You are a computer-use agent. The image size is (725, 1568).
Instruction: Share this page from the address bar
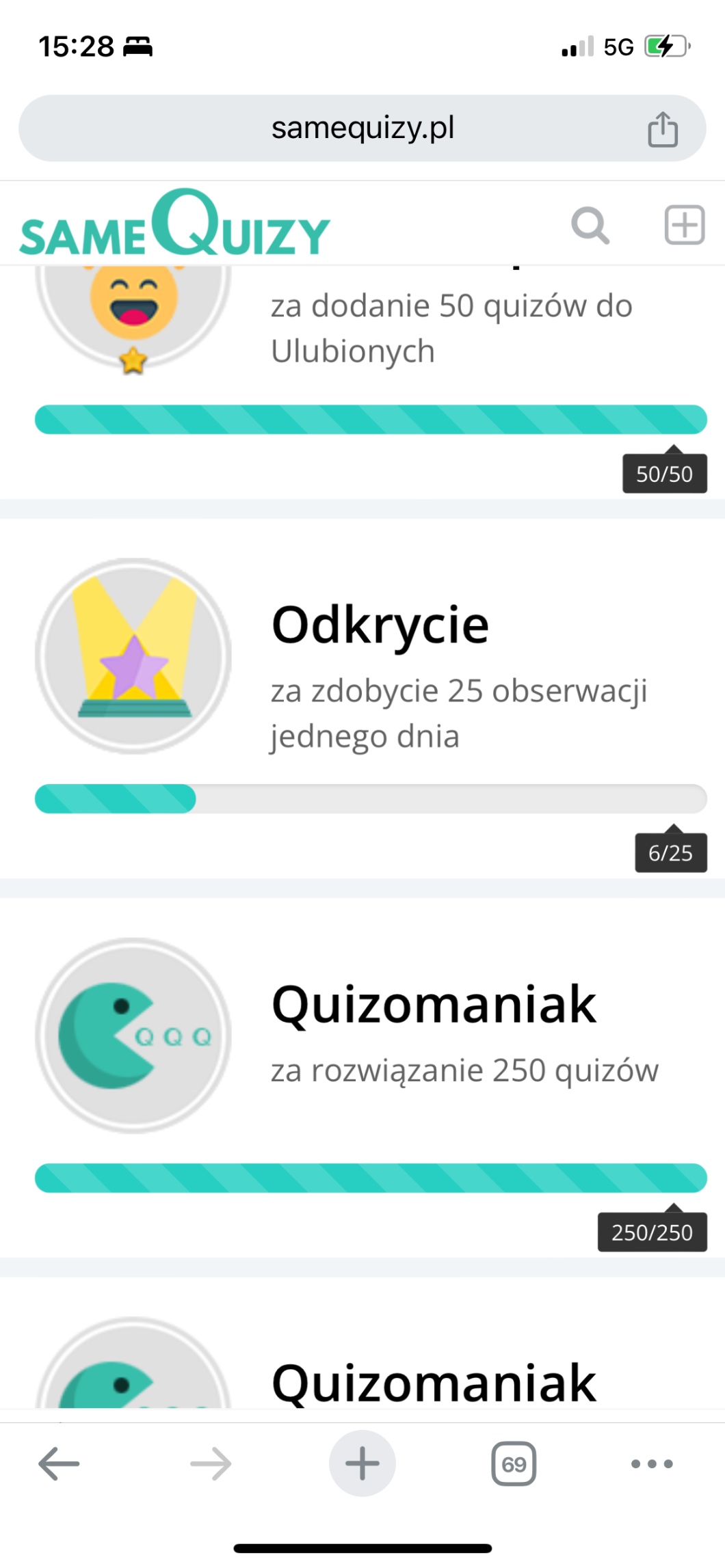tap(662, 129)
